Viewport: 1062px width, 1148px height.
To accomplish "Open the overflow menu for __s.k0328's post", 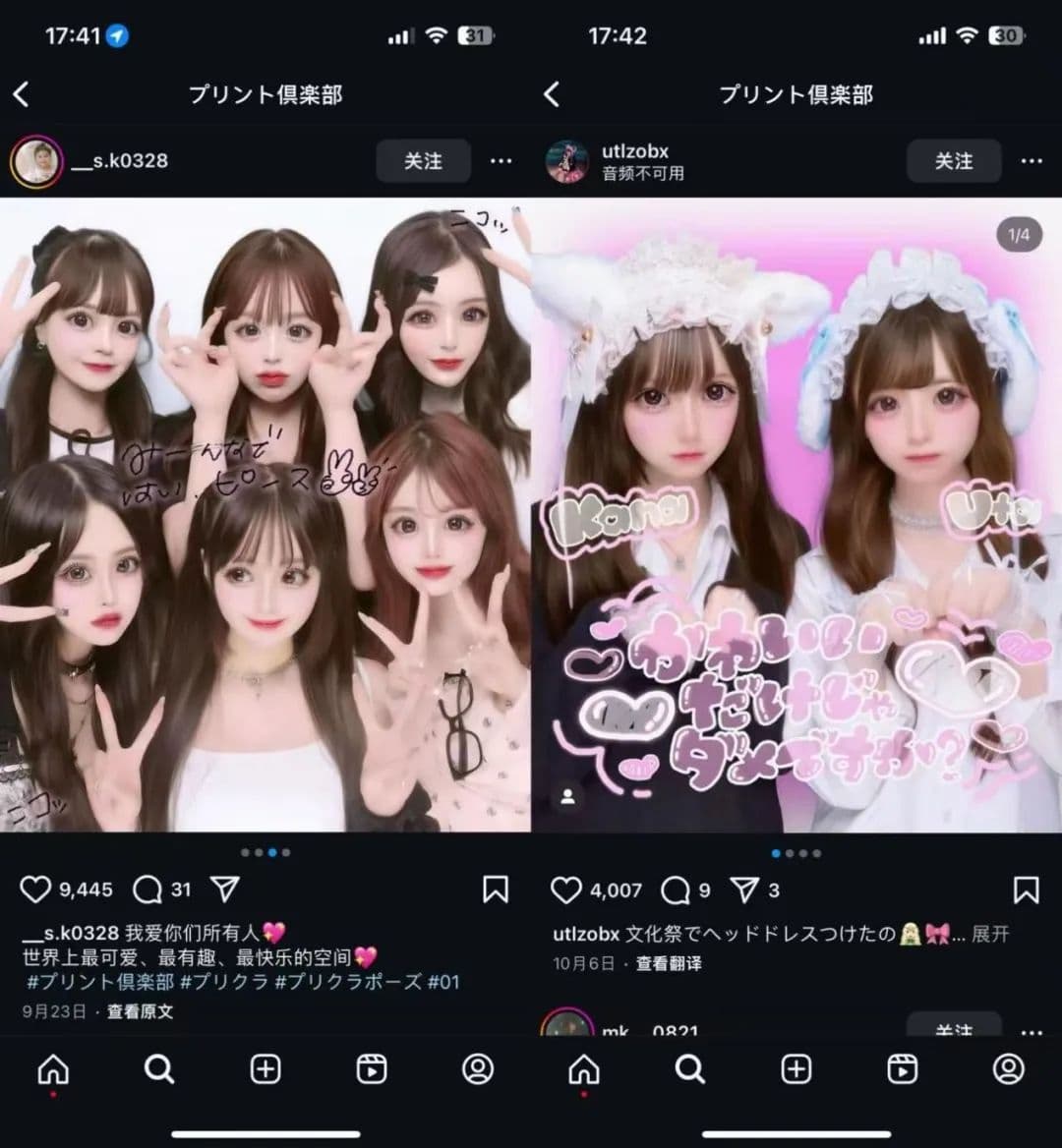I will (x=501, y=161).
